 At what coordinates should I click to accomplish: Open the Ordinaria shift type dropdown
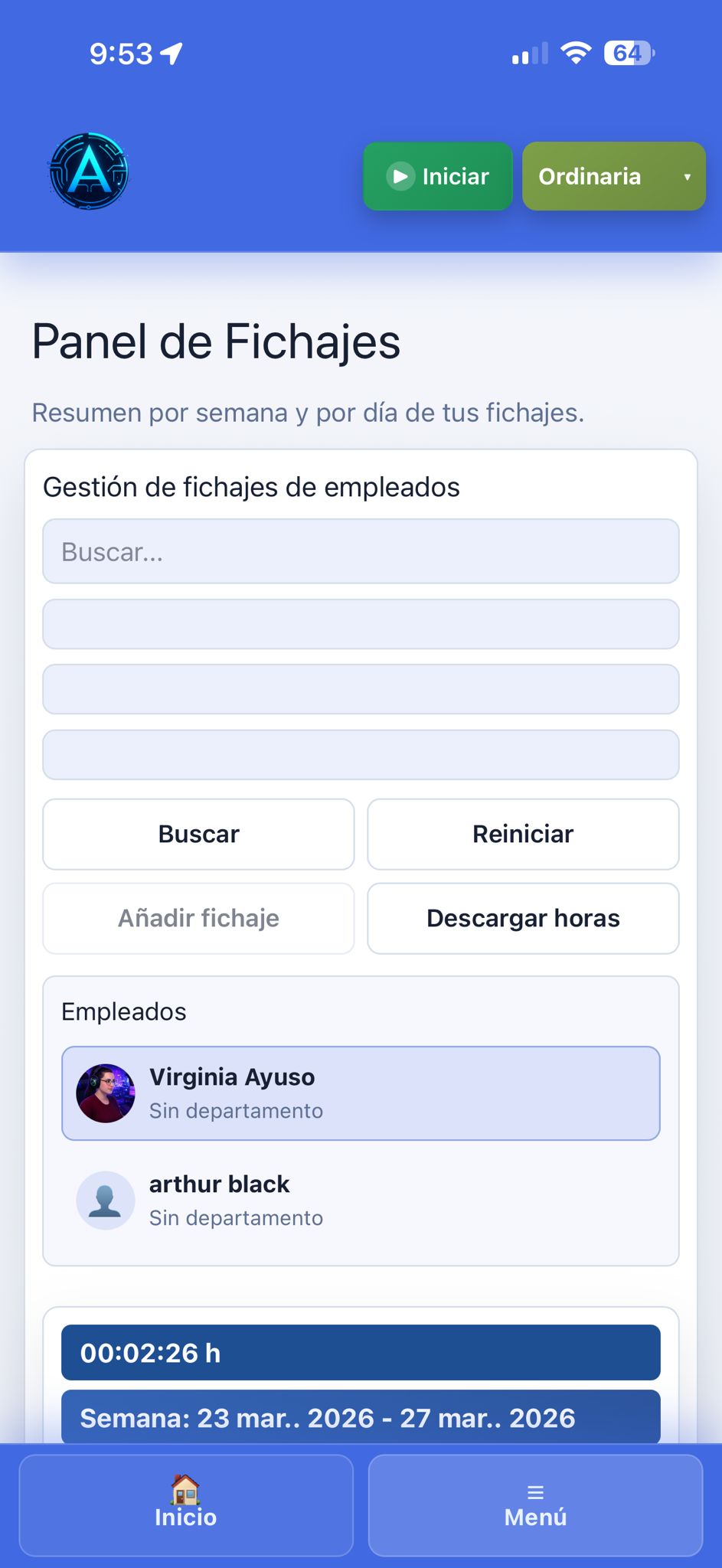point(613,176)
